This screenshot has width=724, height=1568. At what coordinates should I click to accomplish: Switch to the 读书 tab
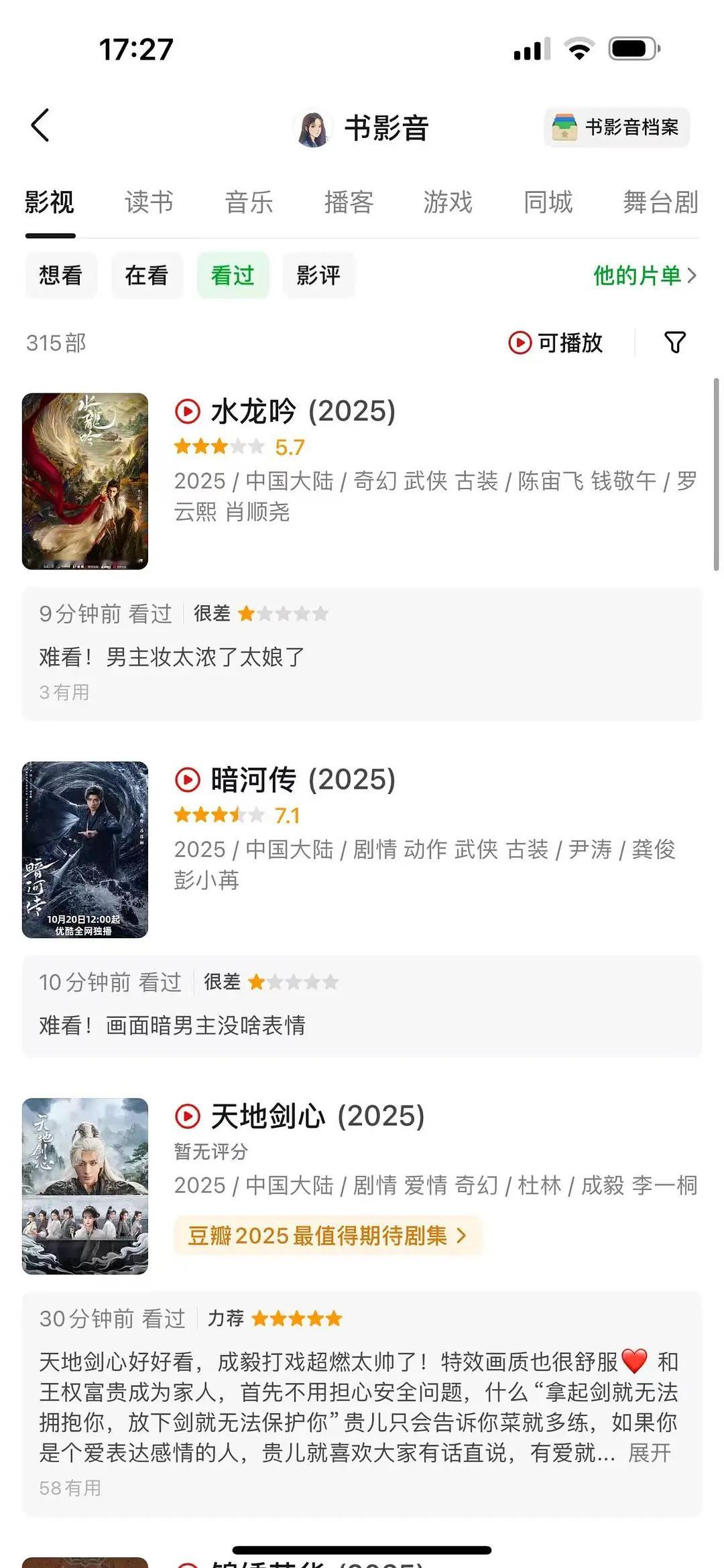[x=149, y=202]
